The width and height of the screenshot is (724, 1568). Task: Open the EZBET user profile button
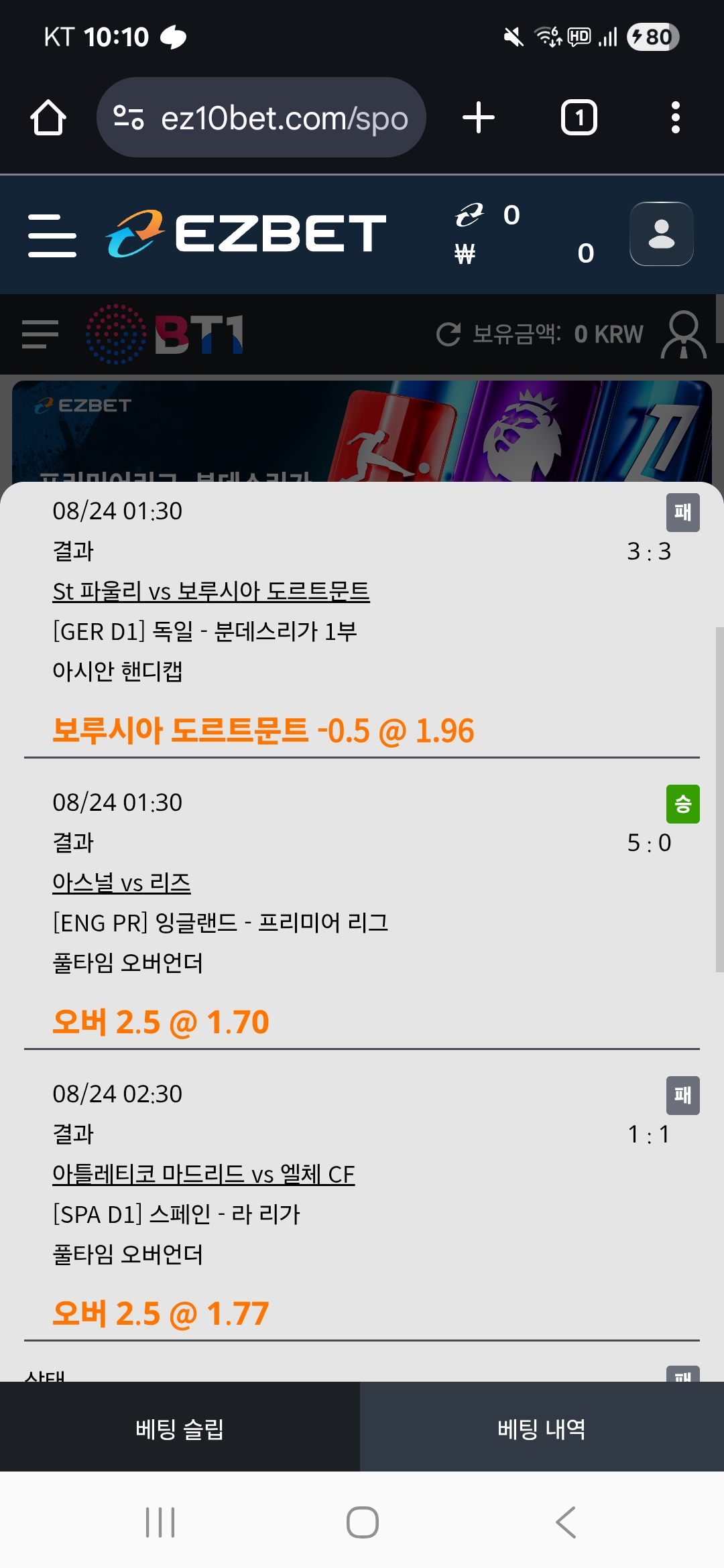click(661, 234)
